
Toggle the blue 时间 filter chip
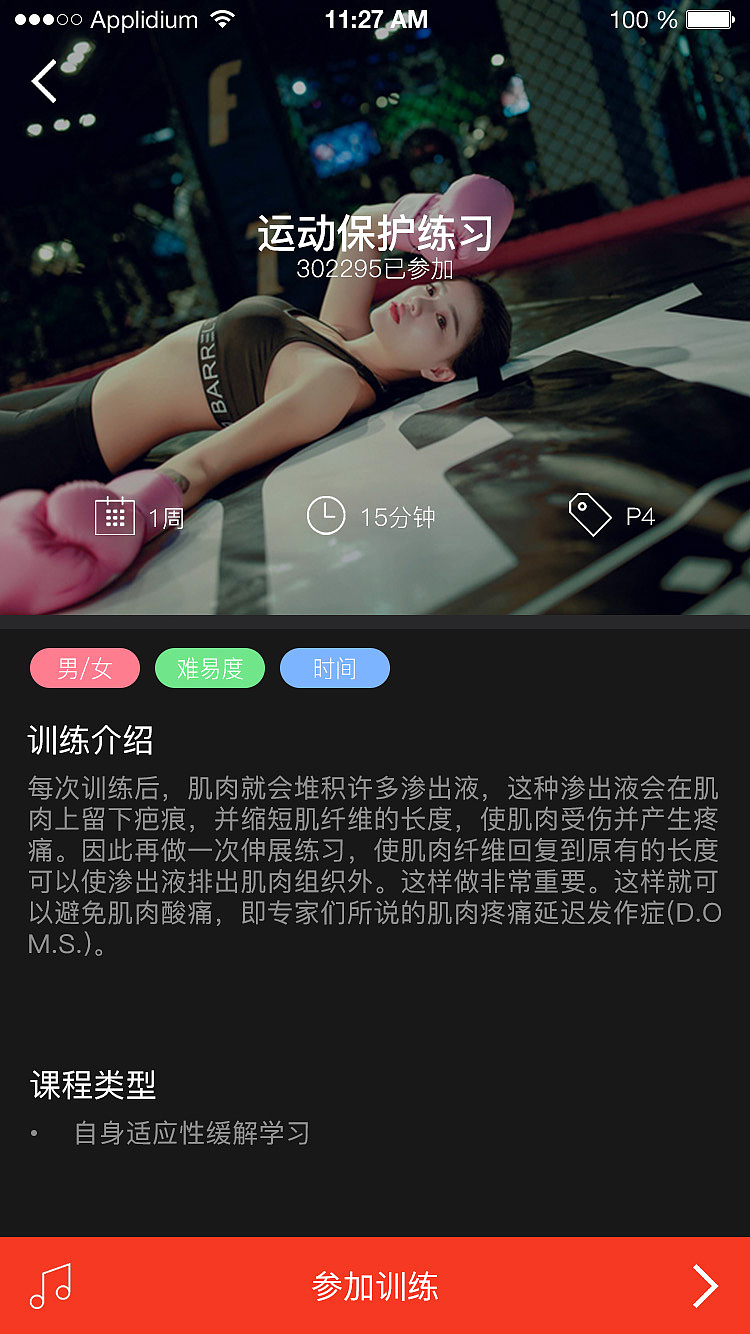point(335,668)
